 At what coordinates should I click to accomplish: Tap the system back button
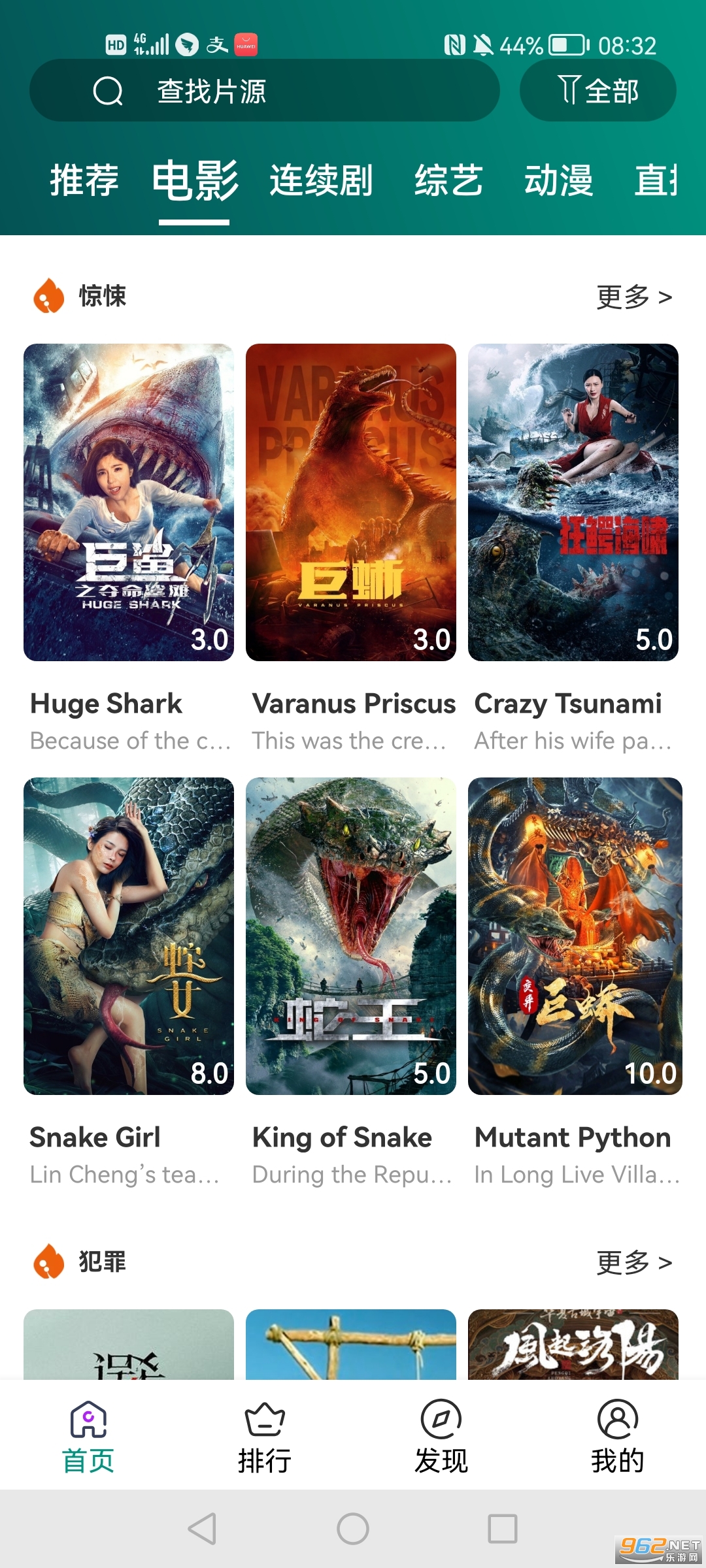point(202,1529)
